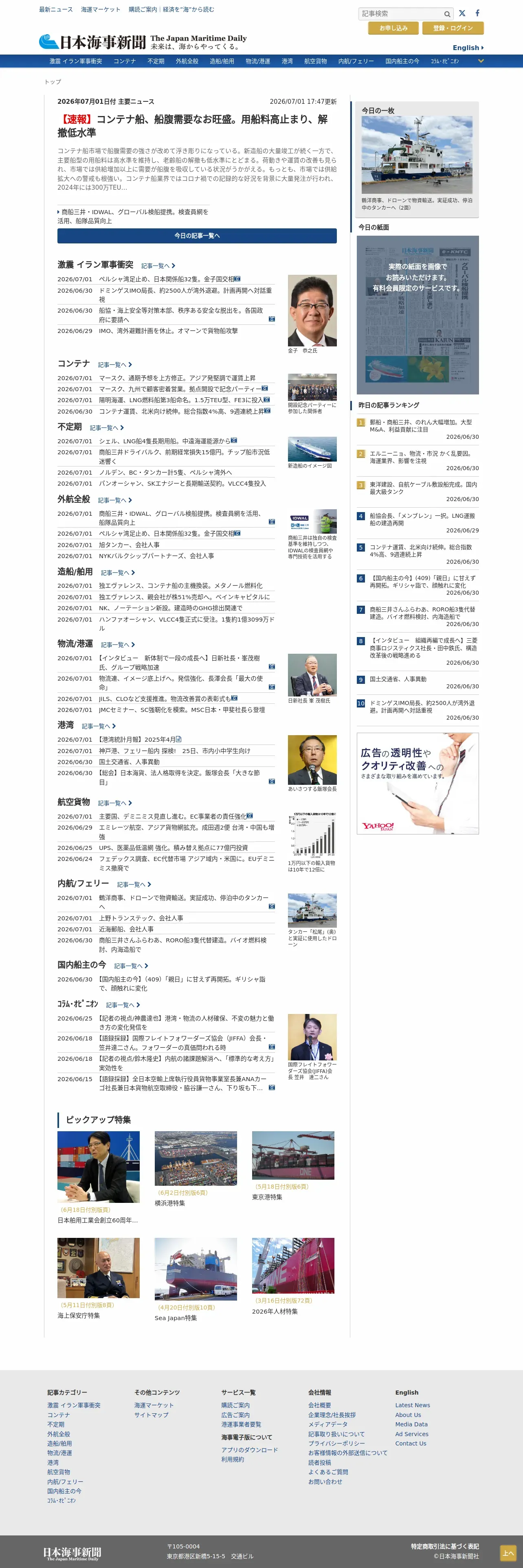This screenshot has width=523, height=1568.
Task: Tap the search magnifier icon
Action: tap(447, 13)
